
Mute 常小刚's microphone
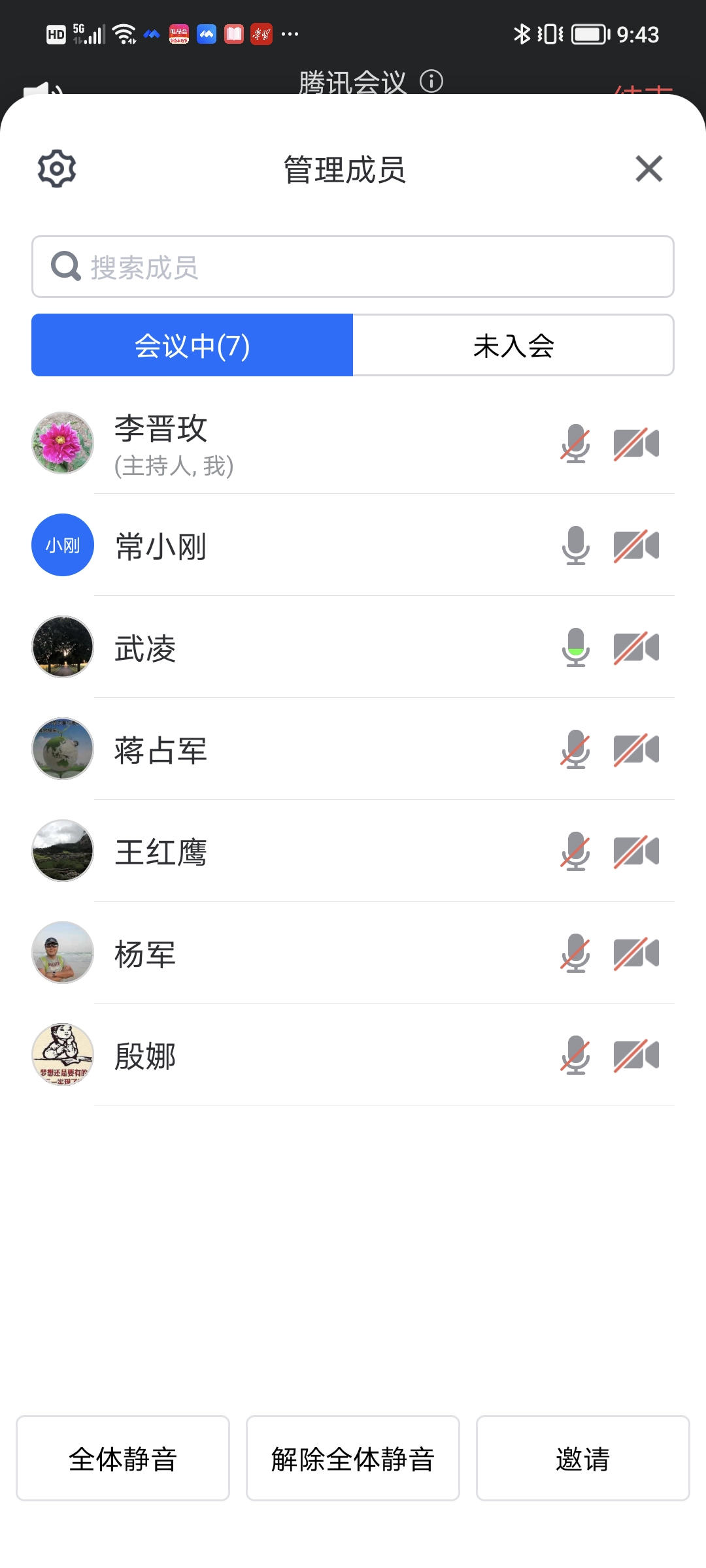pyautogui.click(x=575, y=546)
